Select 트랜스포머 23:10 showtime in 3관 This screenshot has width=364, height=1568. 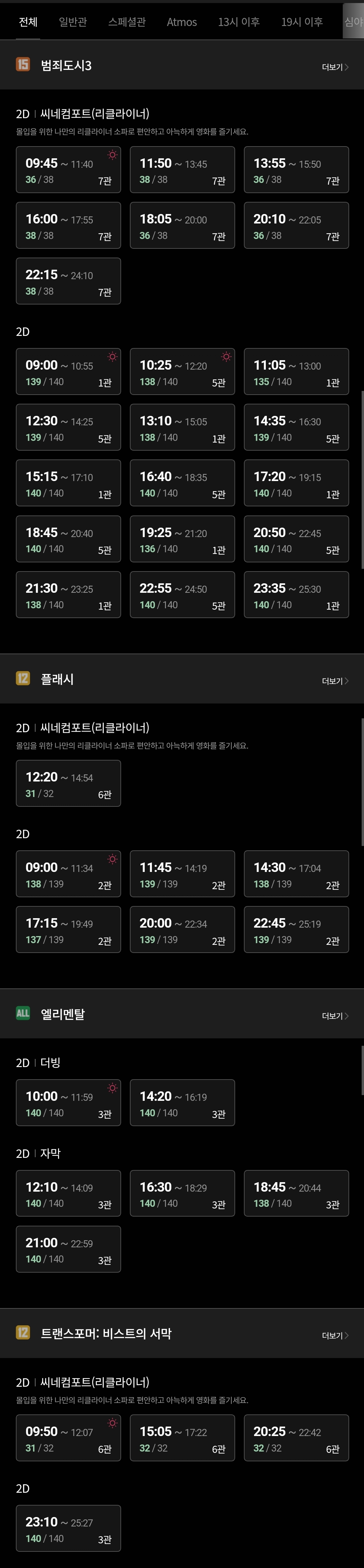[68, 1528]
